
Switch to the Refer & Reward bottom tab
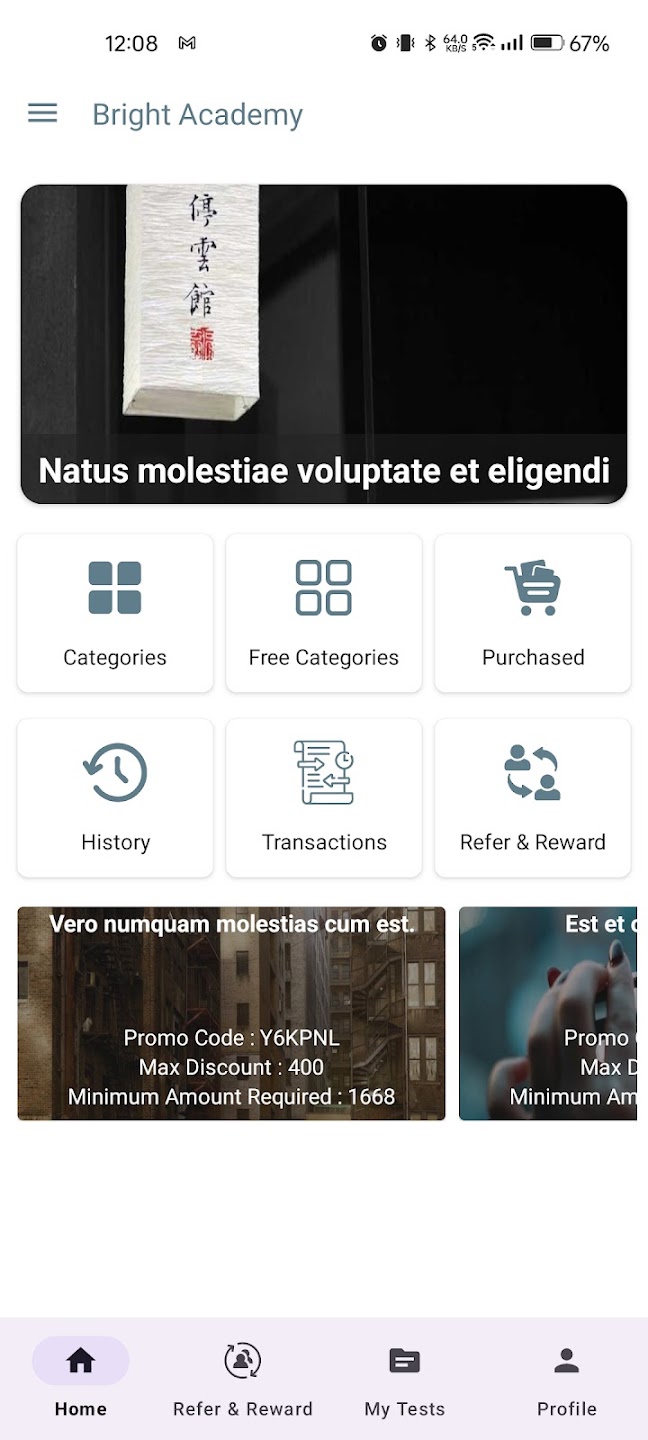pyautogui.click(x=243, y=1380)
